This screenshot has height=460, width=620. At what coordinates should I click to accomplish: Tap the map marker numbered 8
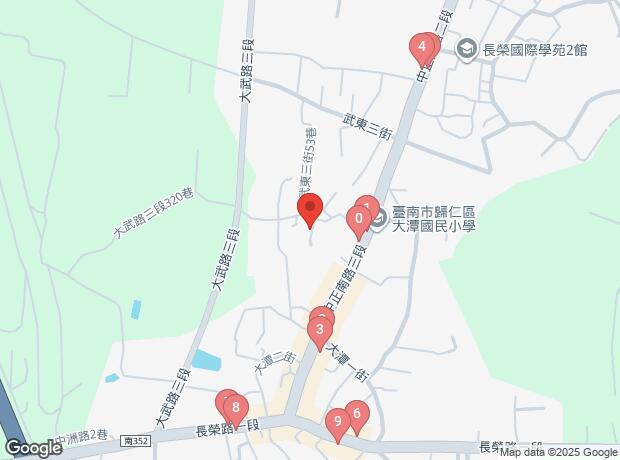tap(236, 407)
